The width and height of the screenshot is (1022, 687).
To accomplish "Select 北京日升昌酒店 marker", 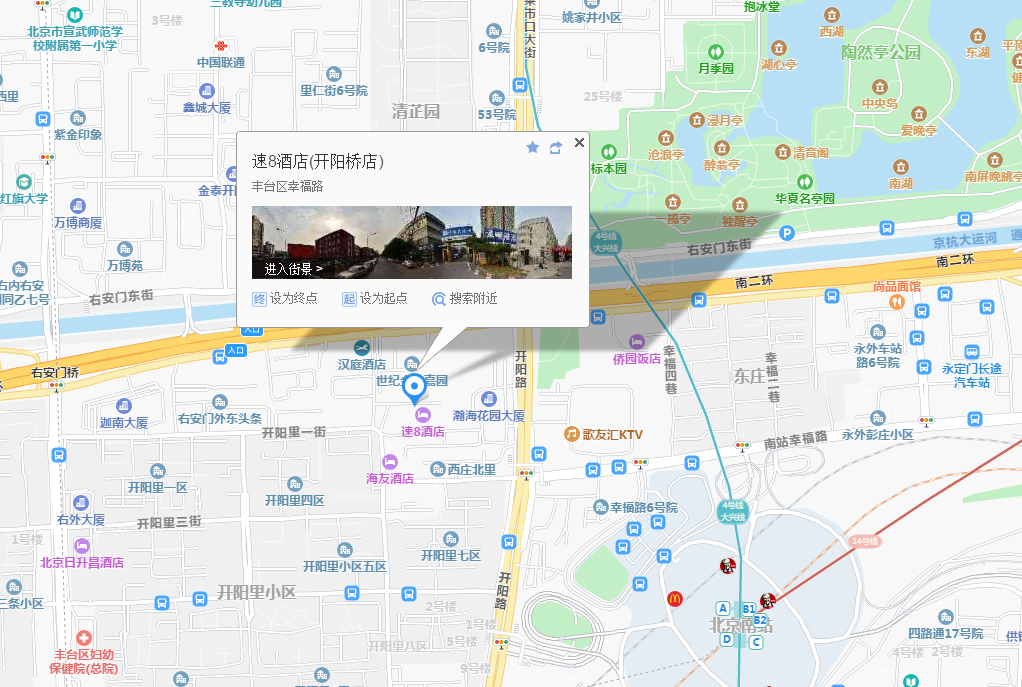I will pyautogui.click(x=82, y=546).
